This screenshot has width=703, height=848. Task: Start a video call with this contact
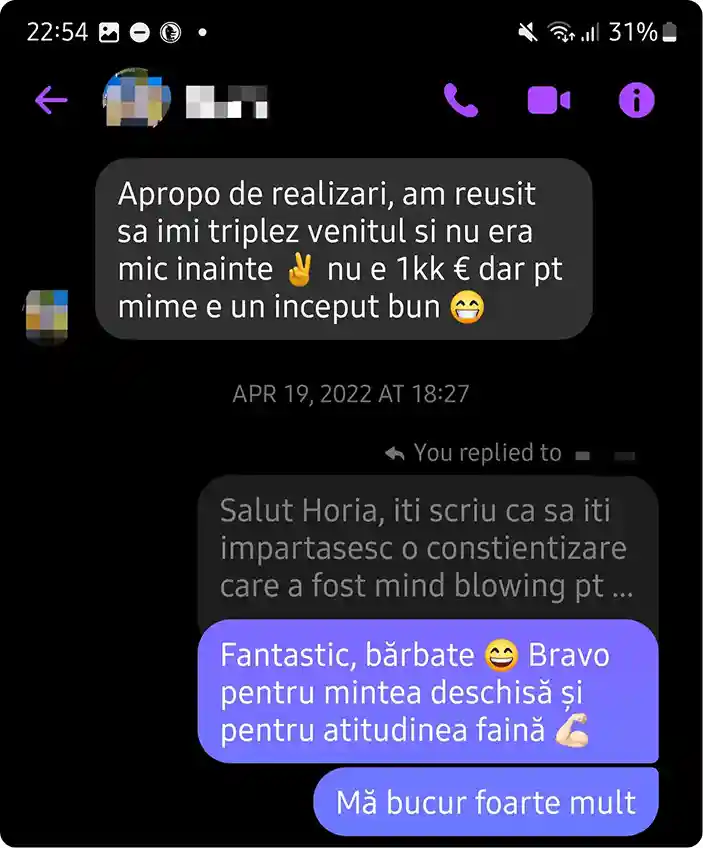coord(549,100)
